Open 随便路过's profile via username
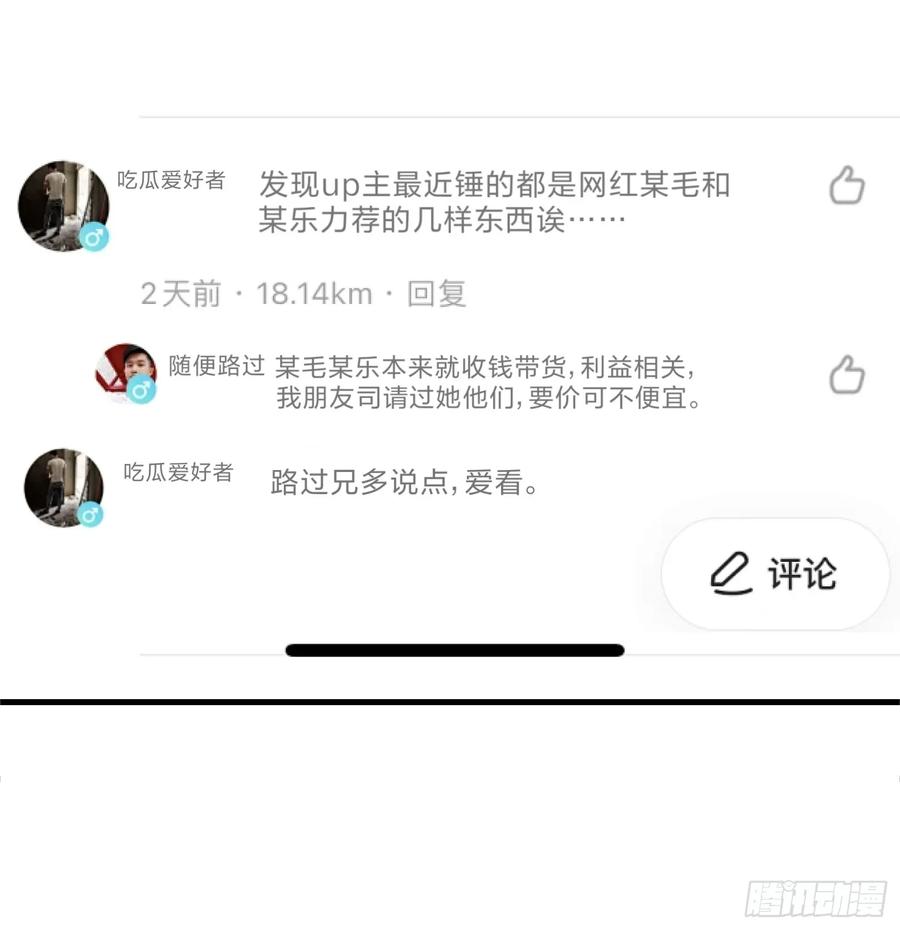 click(215, 366)
